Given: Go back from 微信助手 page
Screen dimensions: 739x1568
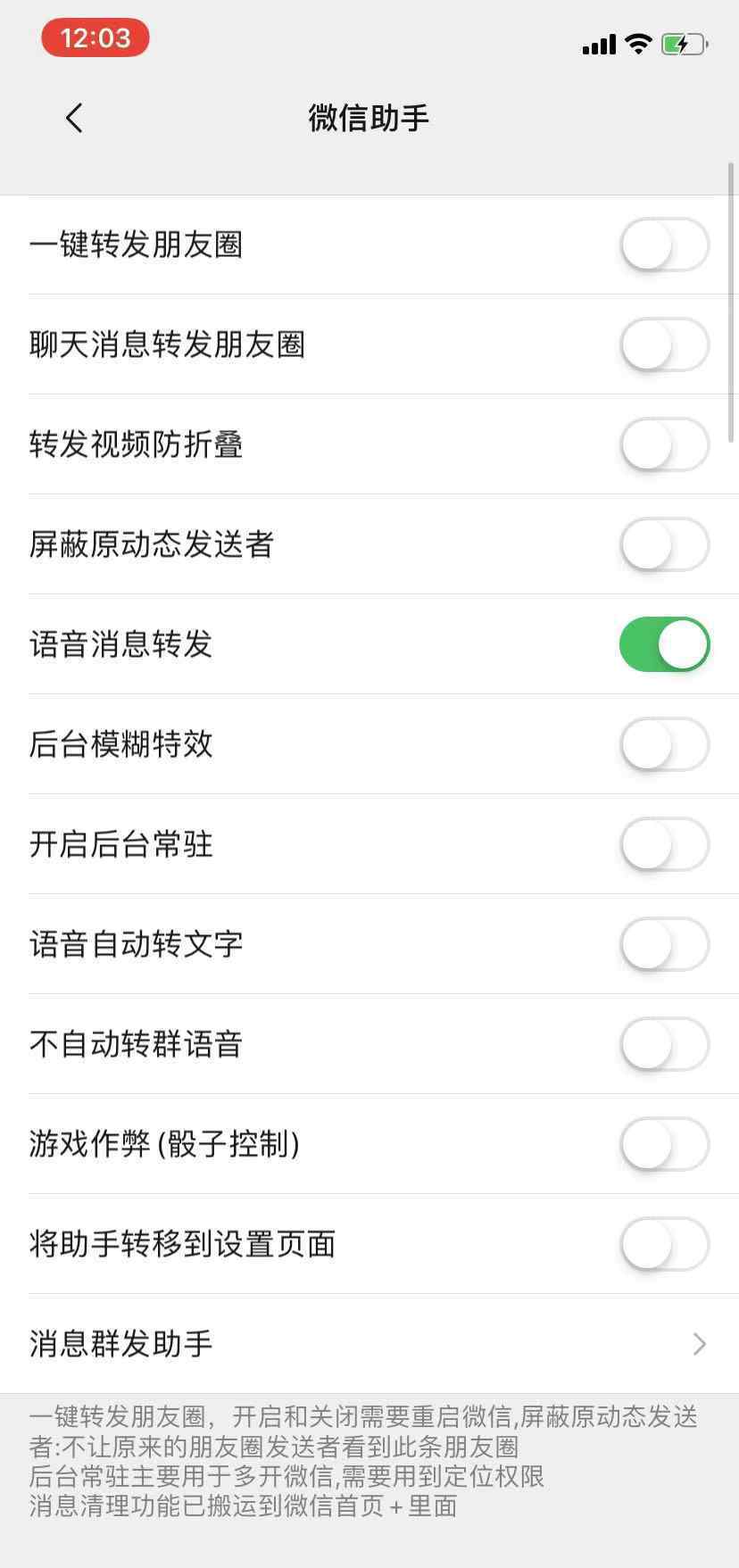Looking at the screenshot, I should click(74, 118).
